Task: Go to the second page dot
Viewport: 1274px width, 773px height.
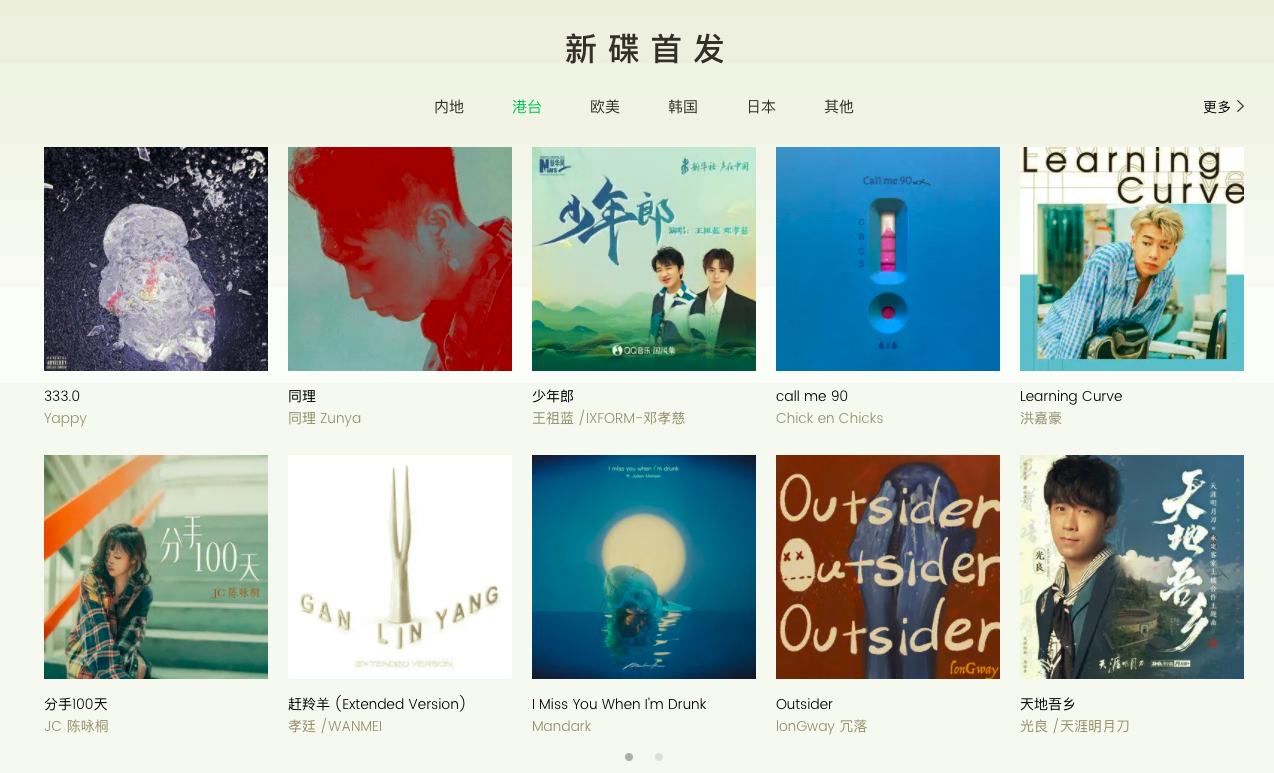Action: (659, 757)
